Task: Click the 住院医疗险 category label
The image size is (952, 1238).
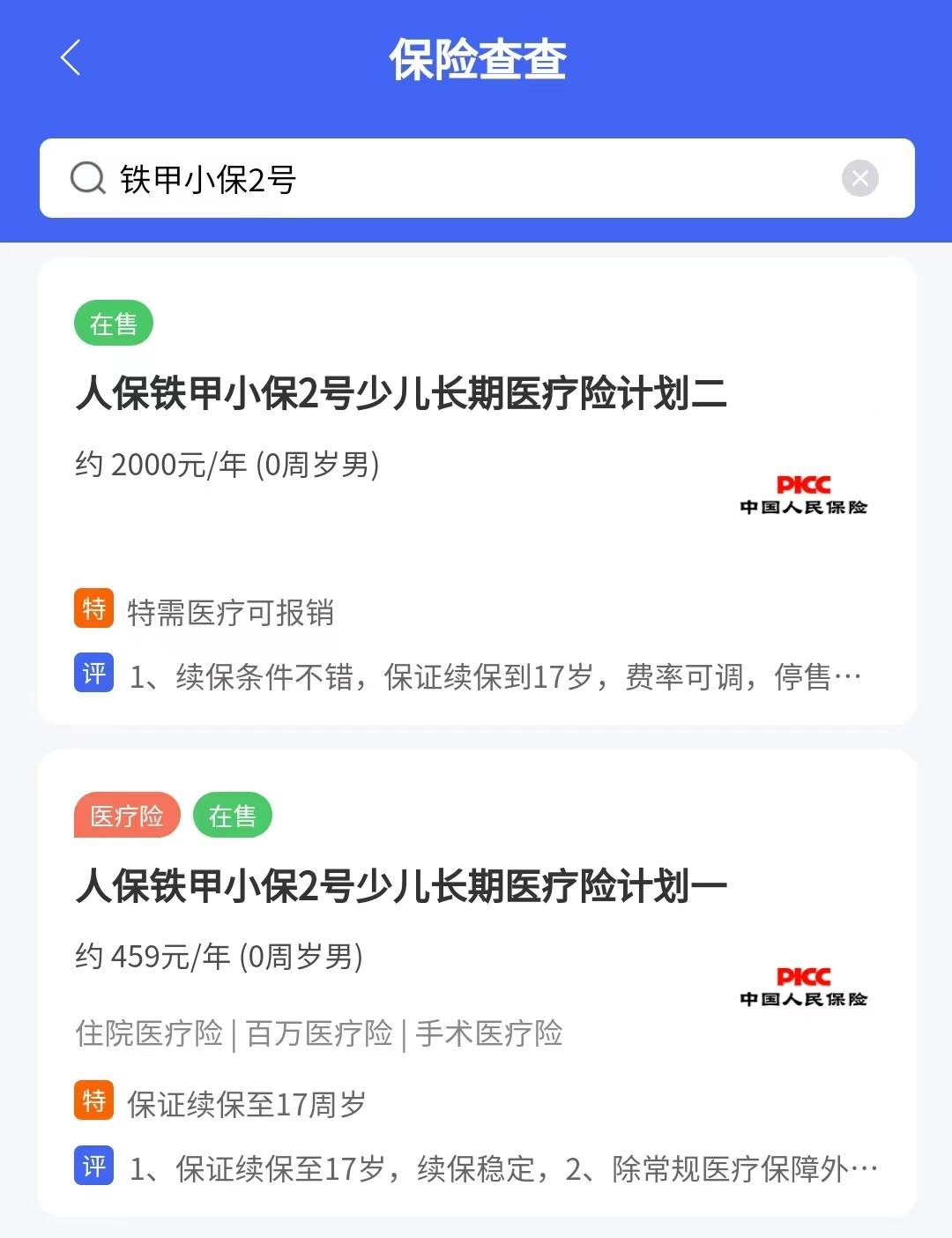Action: point(150,1033)
